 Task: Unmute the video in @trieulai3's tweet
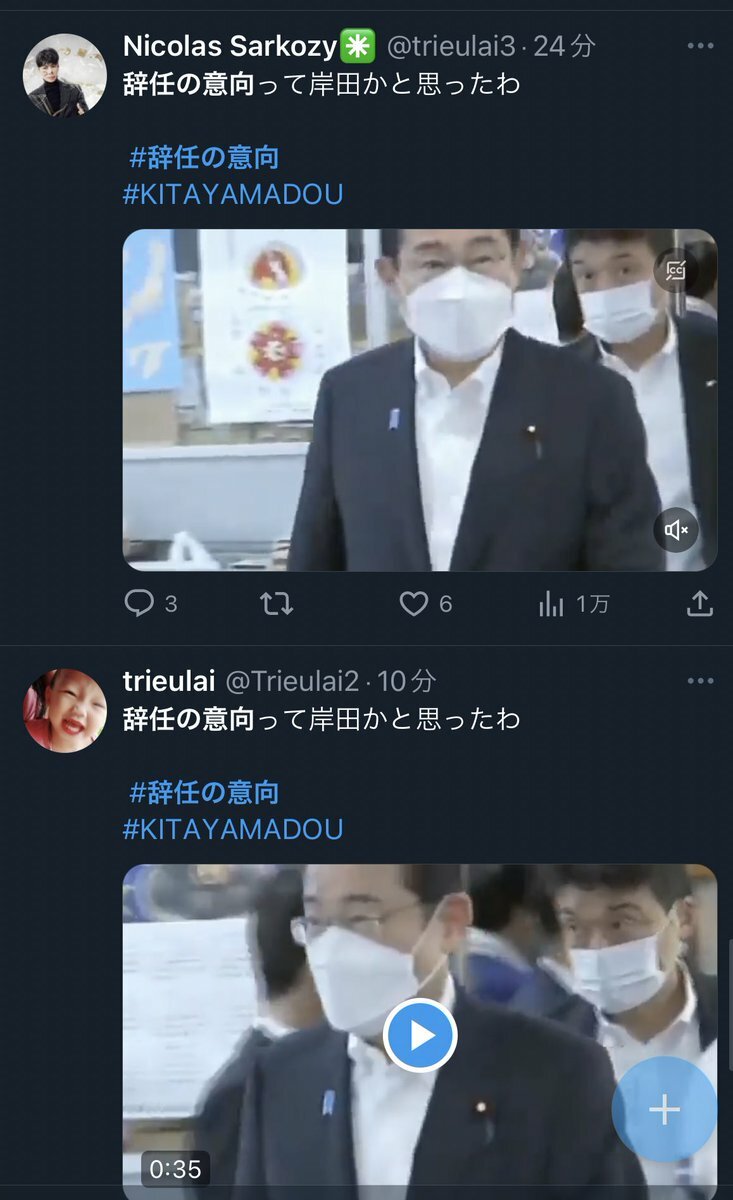(x=677, y=530)
